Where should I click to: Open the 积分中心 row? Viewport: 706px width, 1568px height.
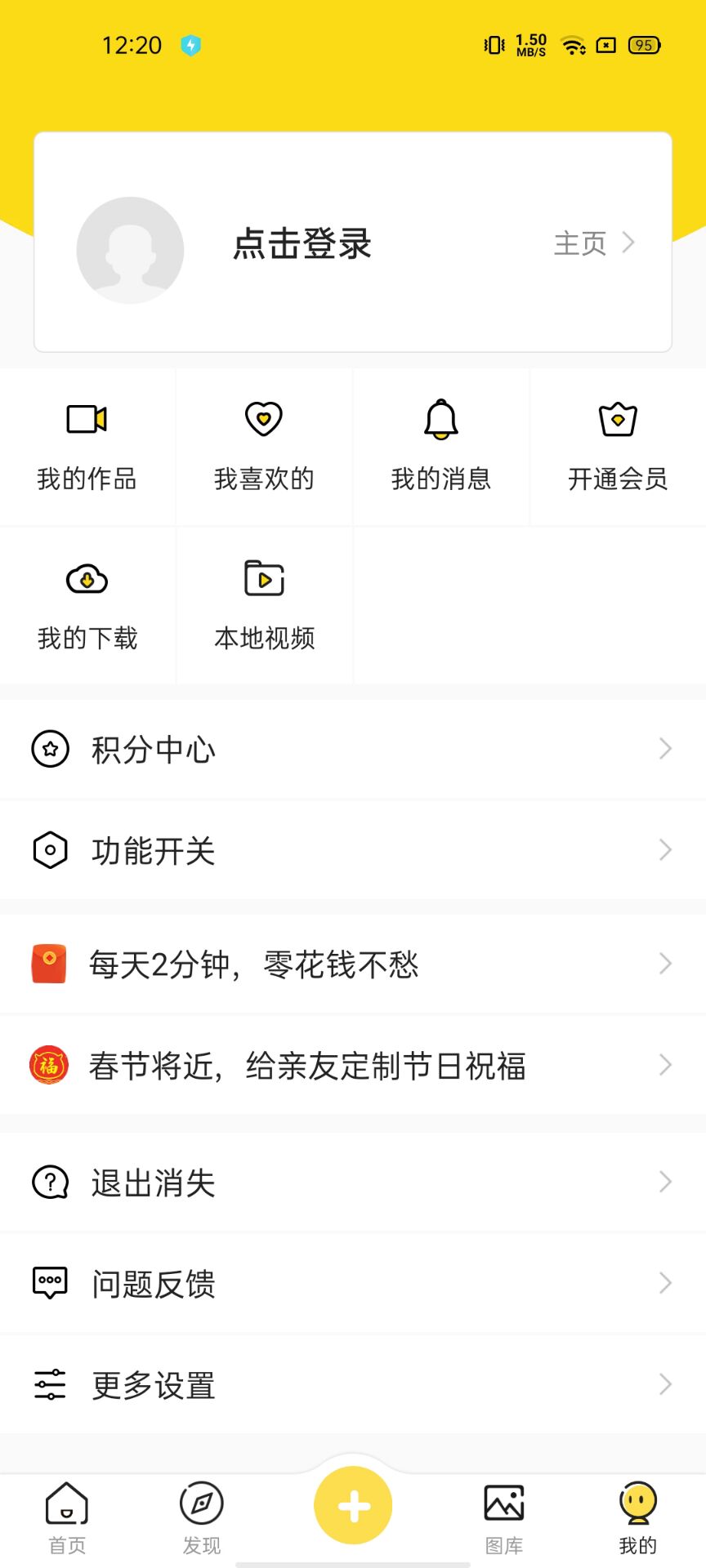(353, 749)
